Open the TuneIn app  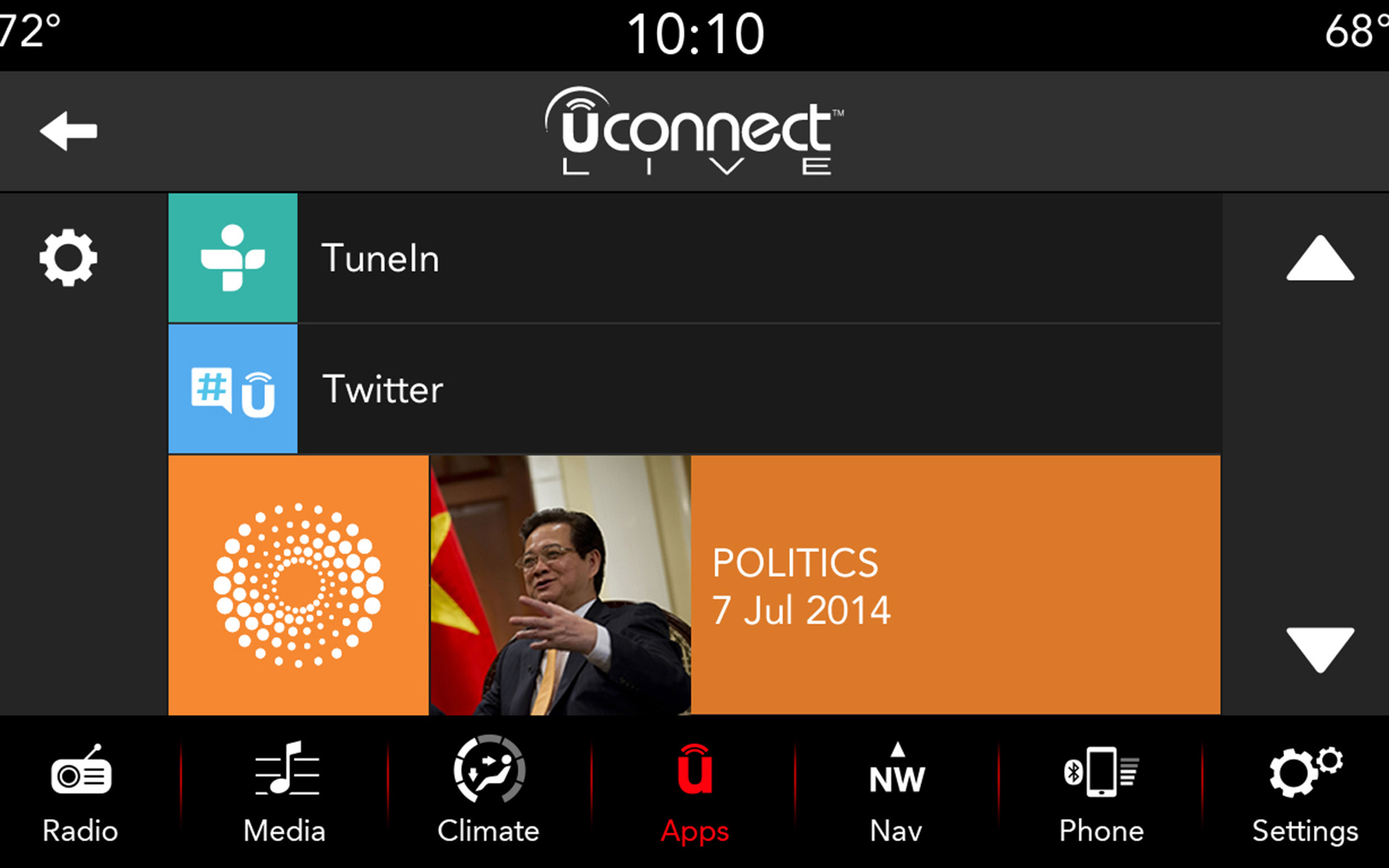(x=693, y=258)
